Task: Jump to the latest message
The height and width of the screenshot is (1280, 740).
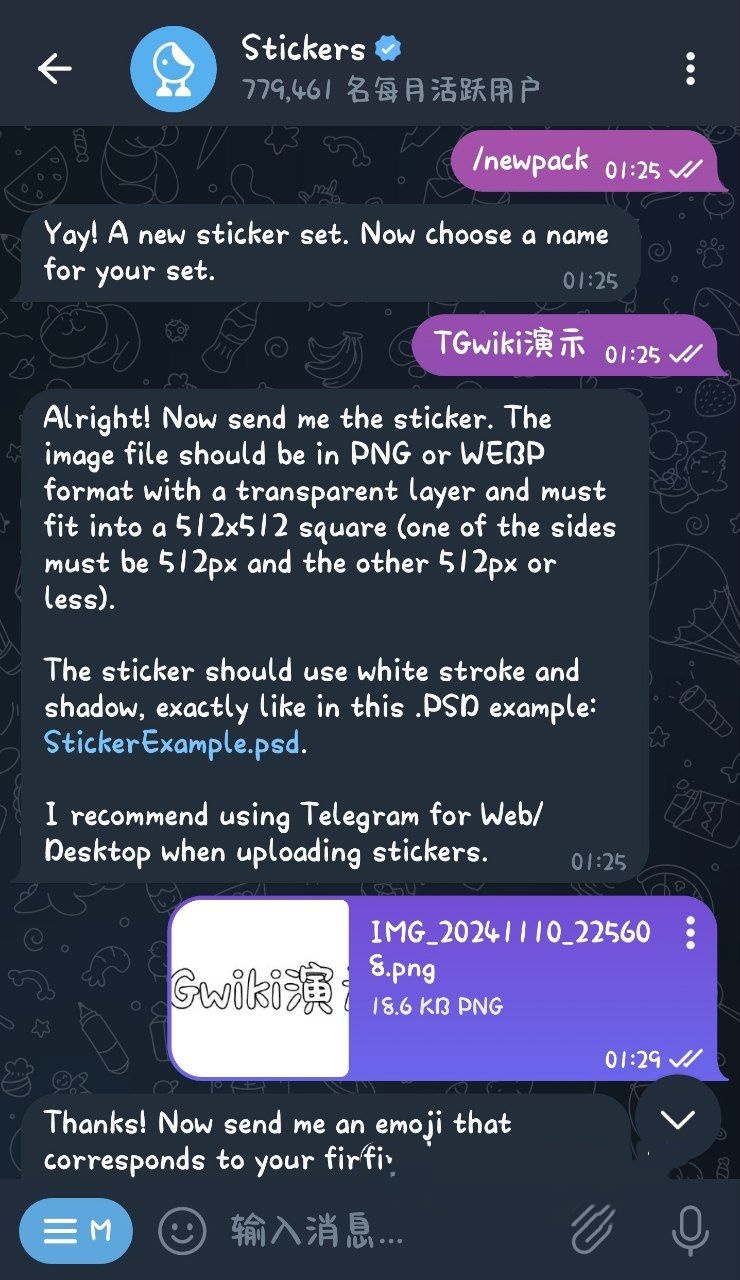Action: 677,1120
